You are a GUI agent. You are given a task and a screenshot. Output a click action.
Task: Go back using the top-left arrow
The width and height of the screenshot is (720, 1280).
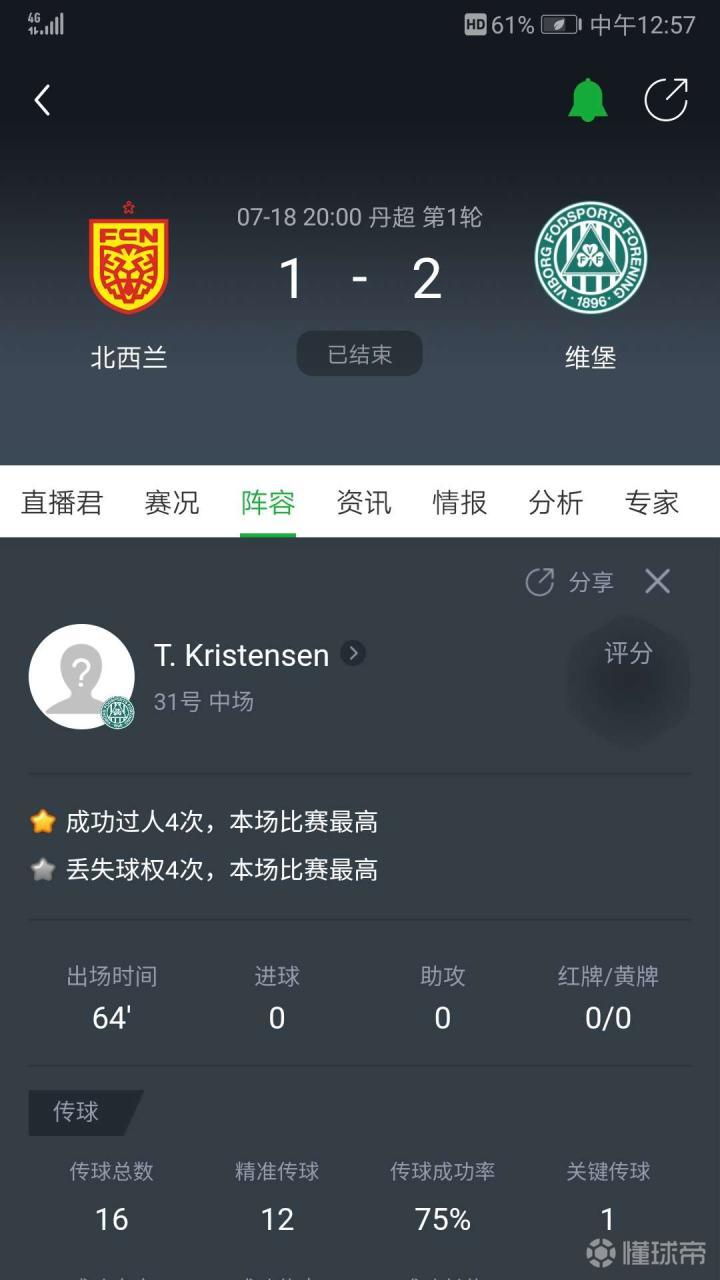[x=42, y=100]
